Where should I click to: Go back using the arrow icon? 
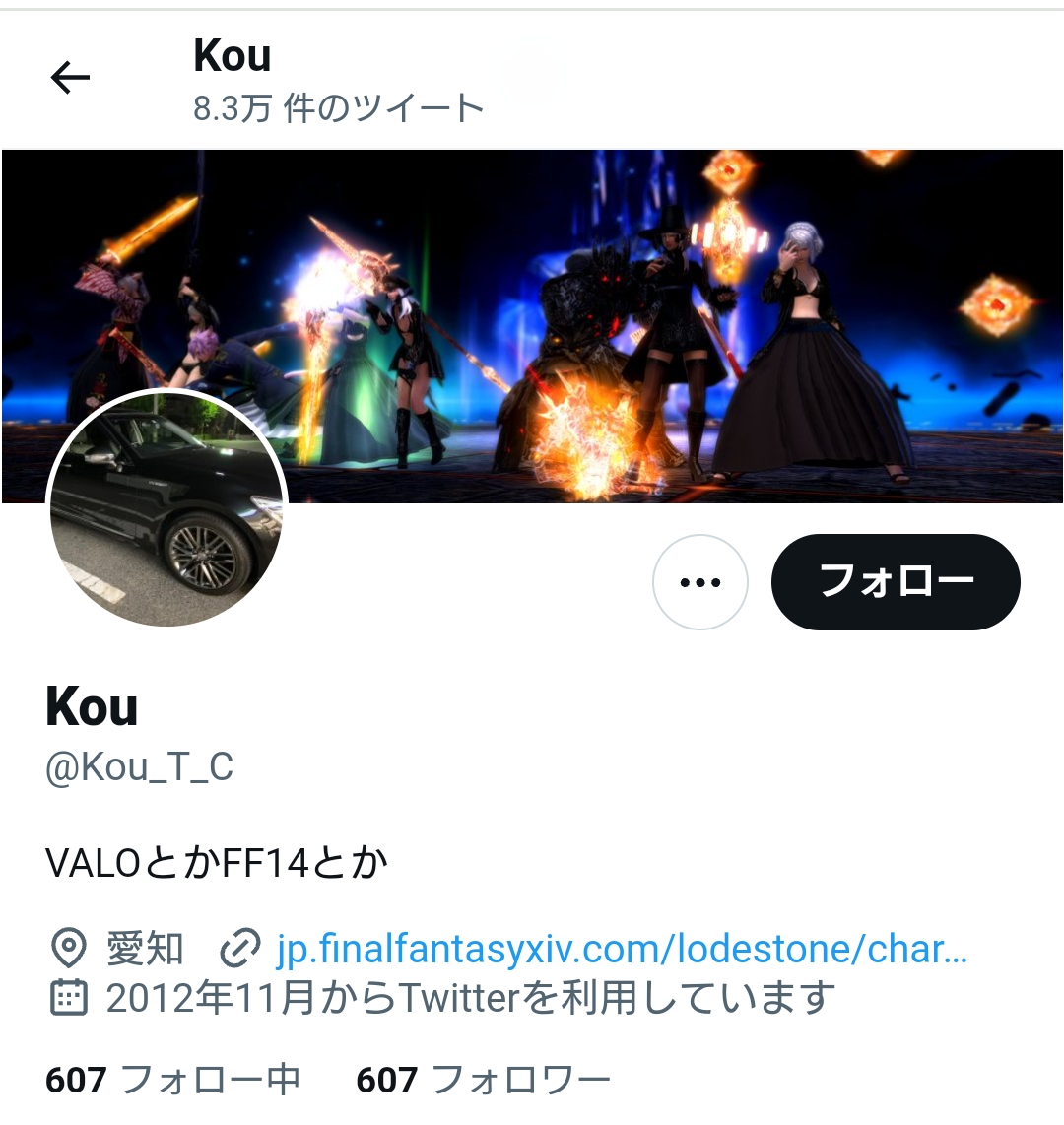tap(70, 77)
